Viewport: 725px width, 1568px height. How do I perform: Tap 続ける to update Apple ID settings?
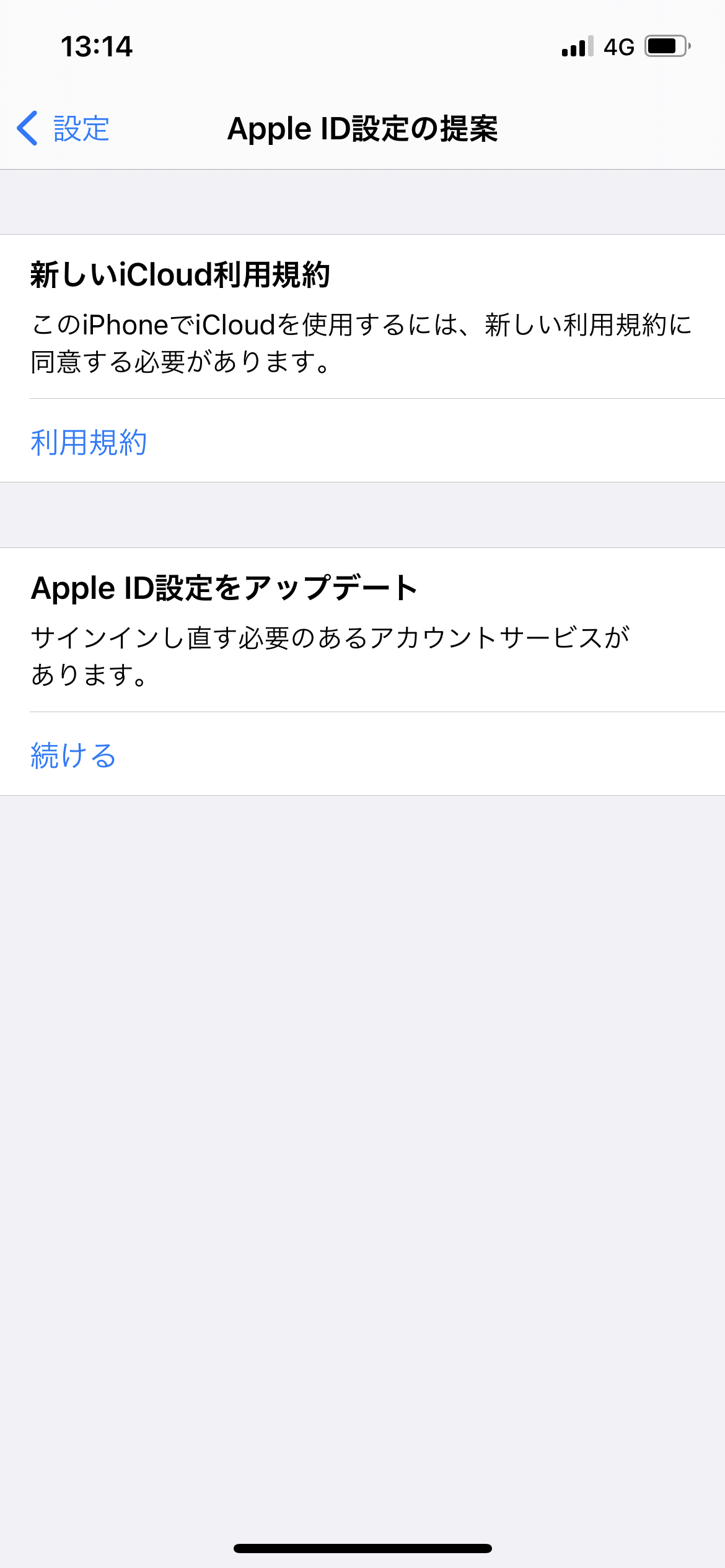pyautogui.click(x=74, y=756)
